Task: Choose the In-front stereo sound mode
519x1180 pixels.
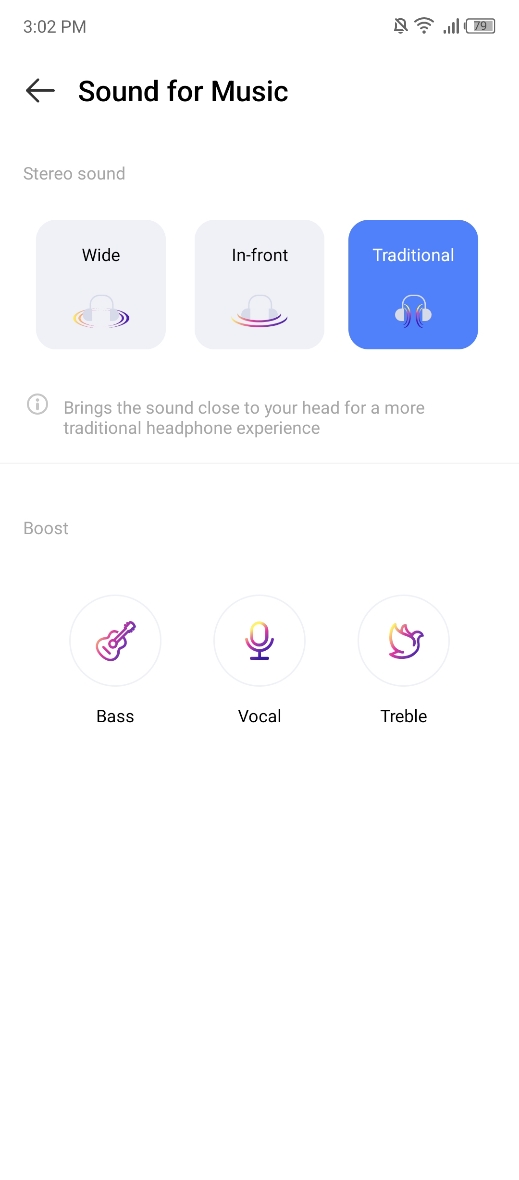Action: [x=260, y=284]
